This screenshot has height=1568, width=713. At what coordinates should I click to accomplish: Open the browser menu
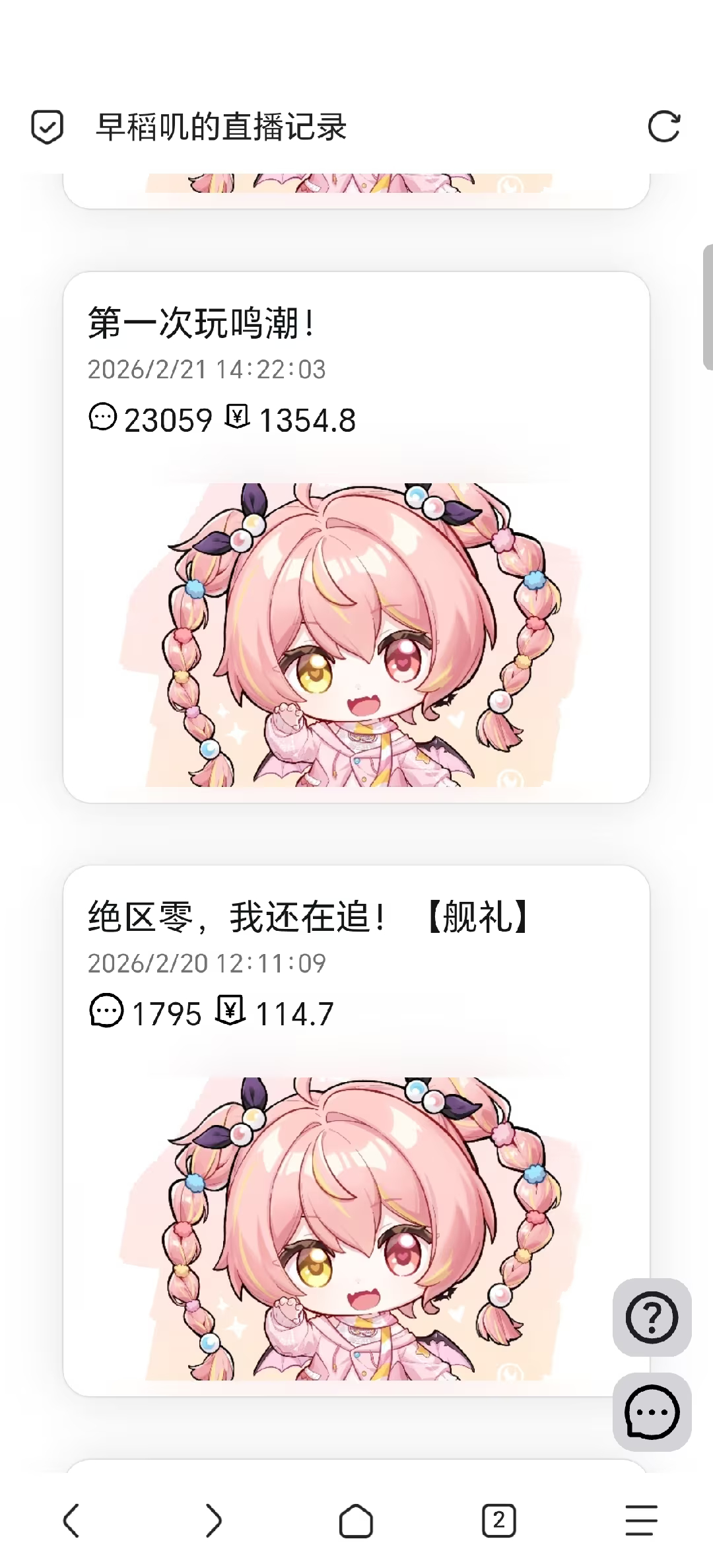(x=641, y=1521)
